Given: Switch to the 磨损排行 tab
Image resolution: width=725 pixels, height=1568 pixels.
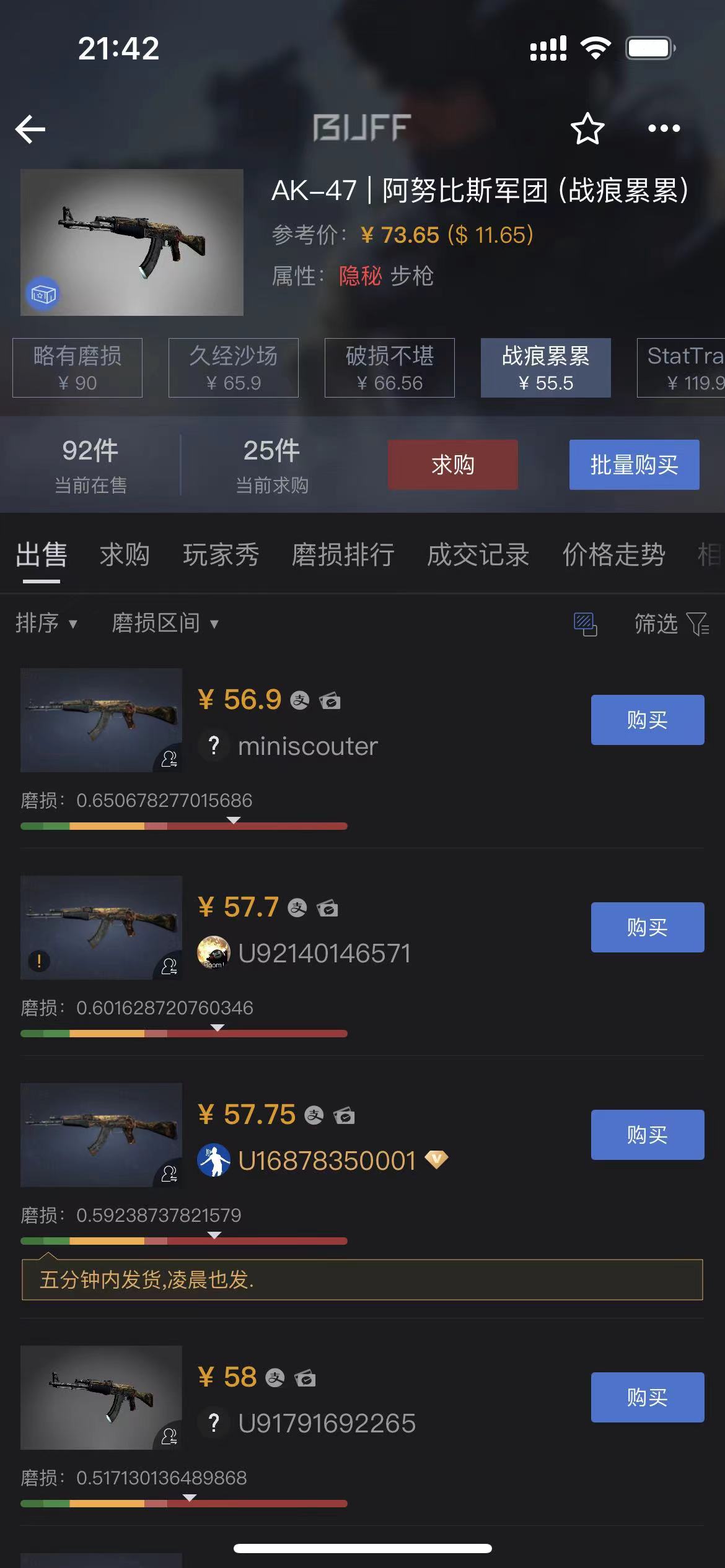Looking at the screenshot, I should point(343,555).
